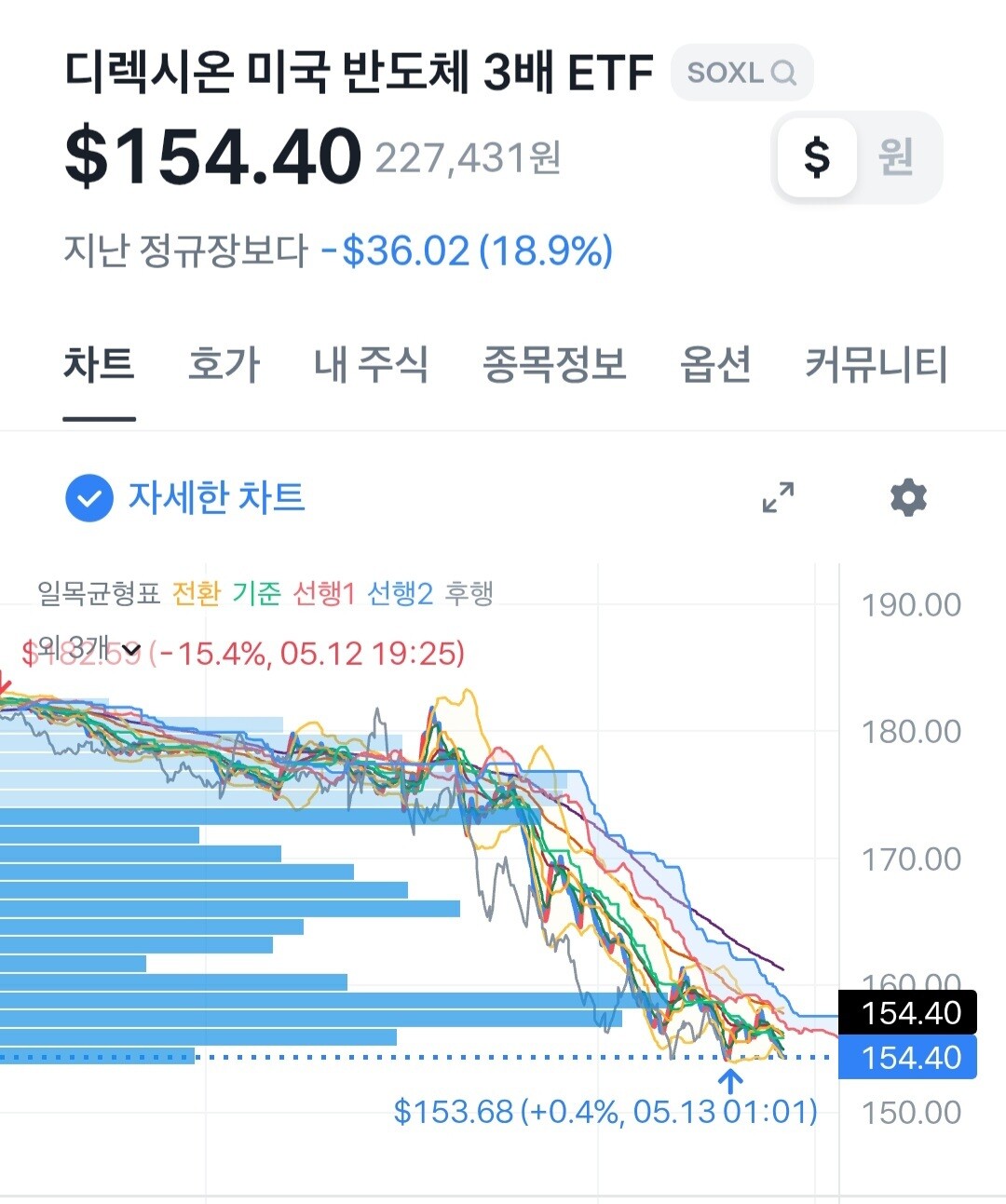This screenshot has width=1006, height=1204.
Task: Select the 차트 tab
Action: [99, 364]
